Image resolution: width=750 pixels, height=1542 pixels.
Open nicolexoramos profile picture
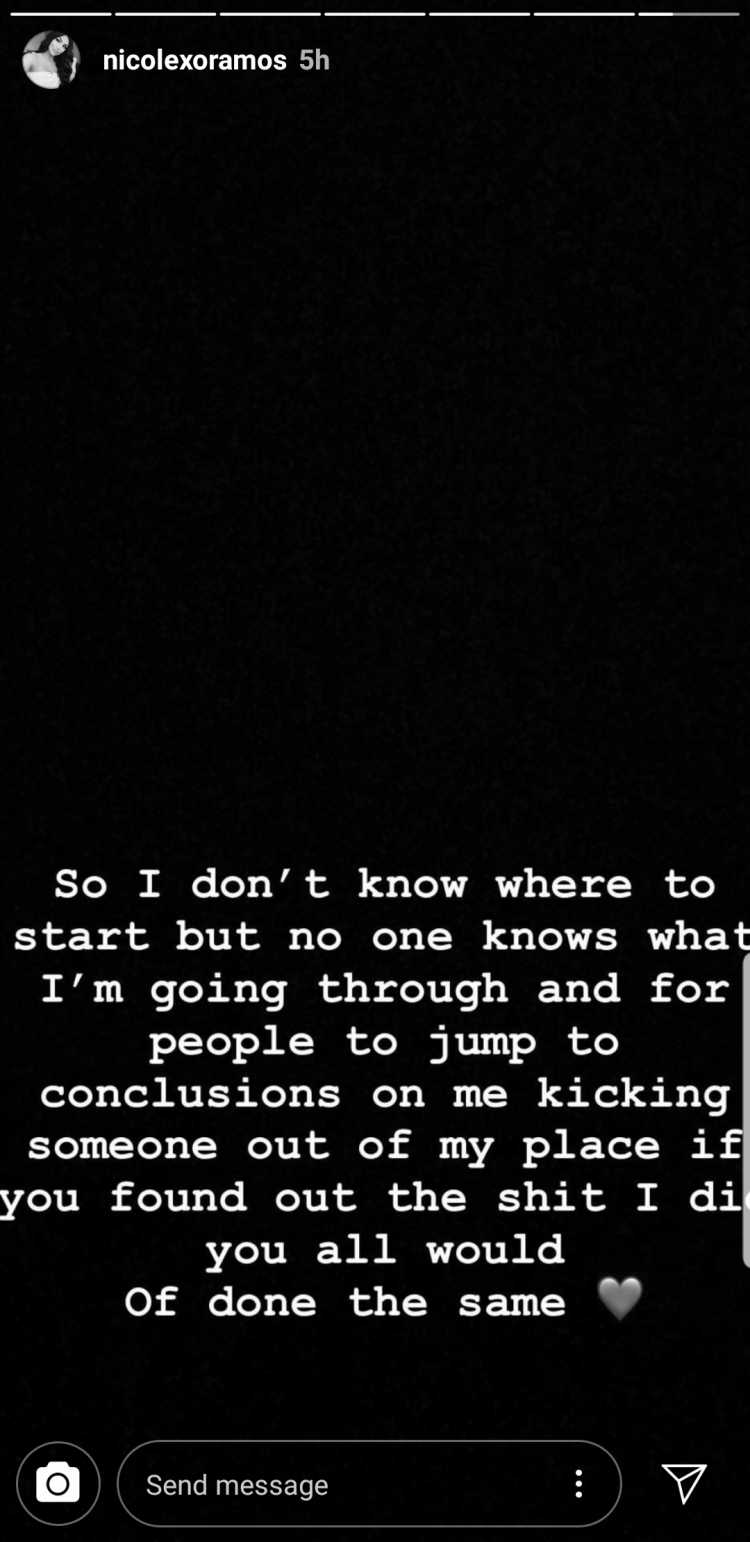[51, 60]
